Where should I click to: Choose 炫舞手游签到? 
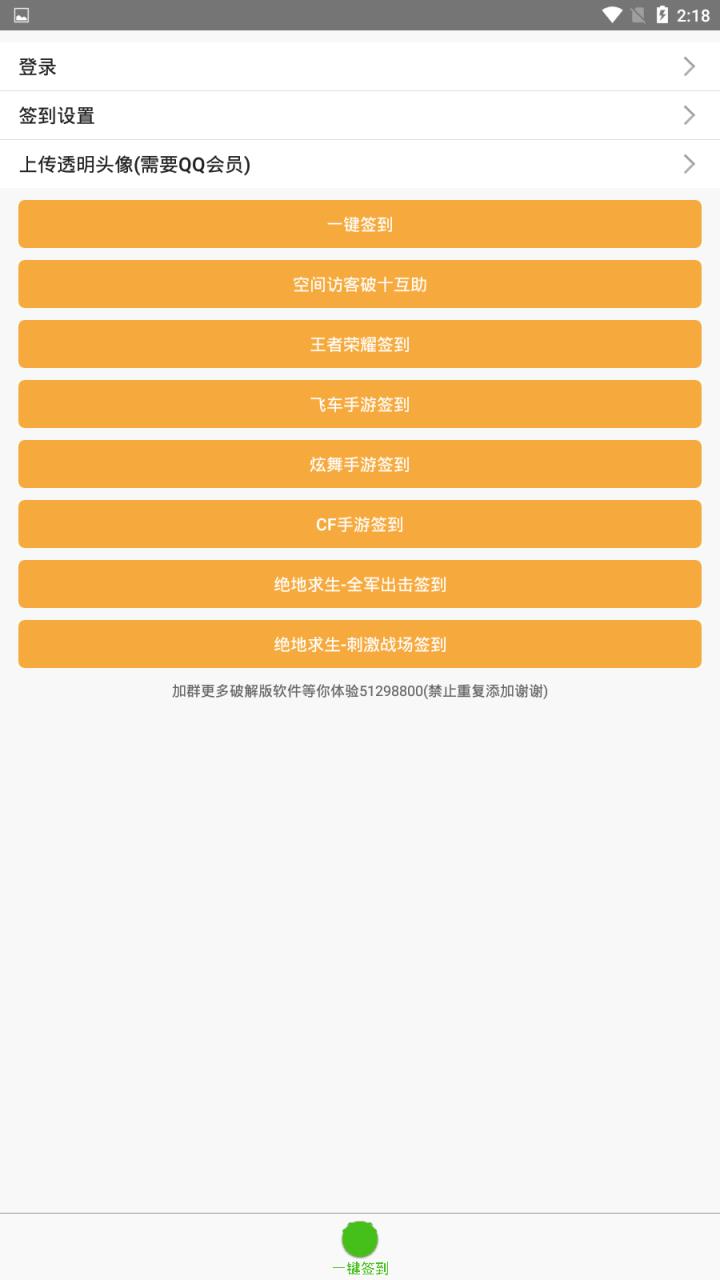(x=360, y=464)
